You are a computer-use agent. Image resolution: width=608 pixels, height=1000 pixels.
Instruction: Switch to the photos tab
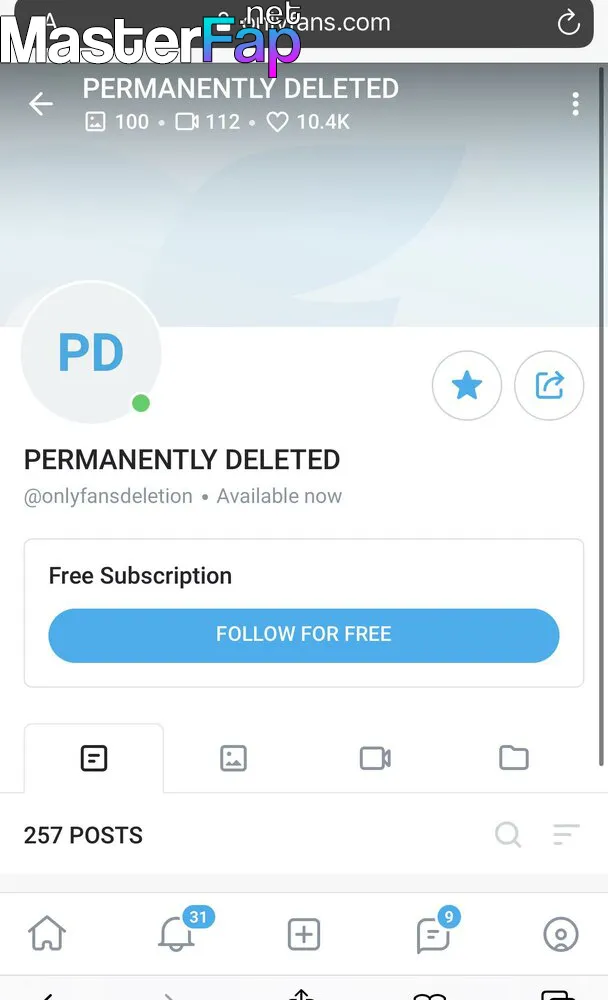[x=234, y=758]
